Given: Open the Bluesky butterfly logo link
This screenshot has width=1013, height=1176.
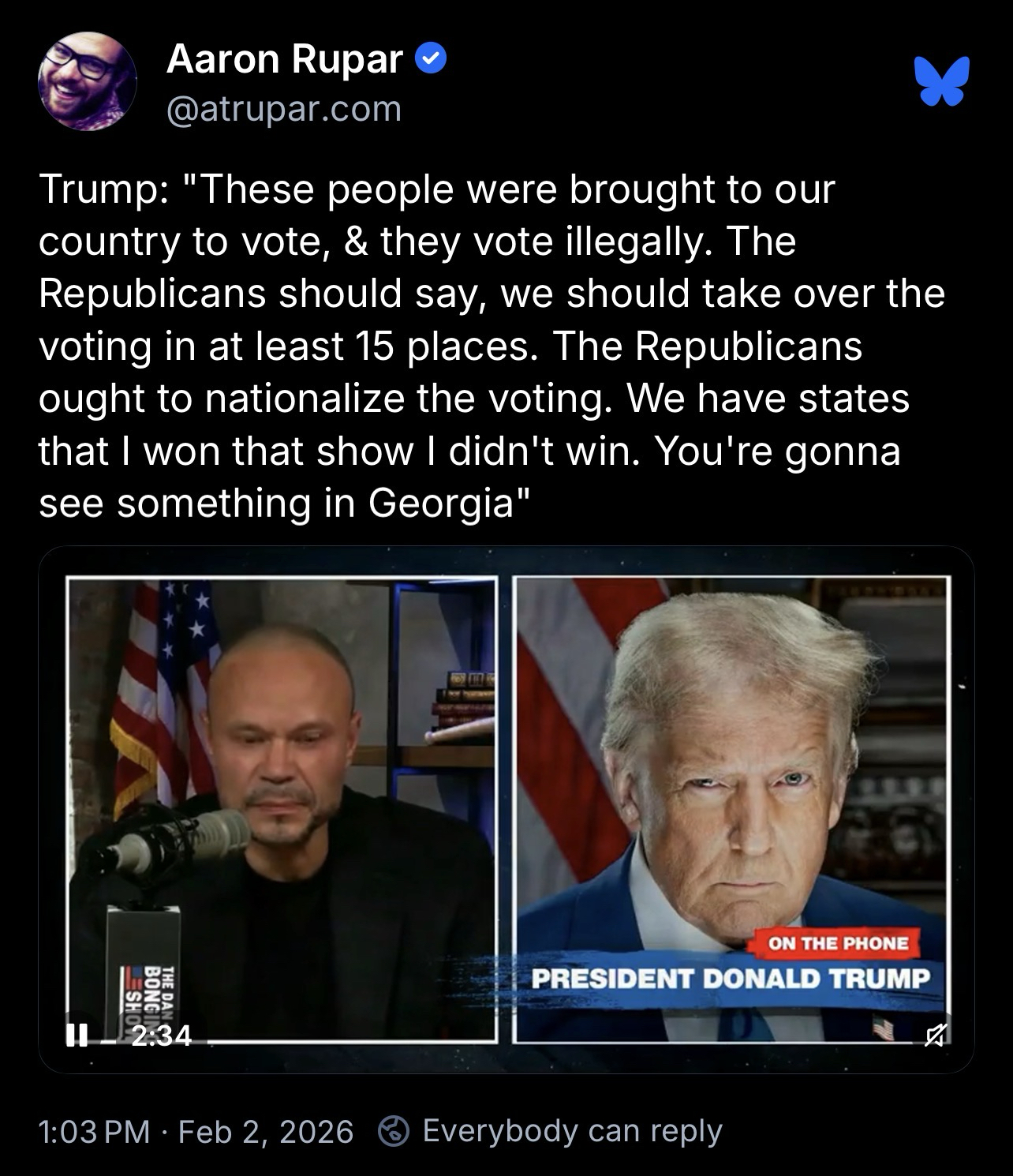Looking at the screenshot, I should [942, 81].
